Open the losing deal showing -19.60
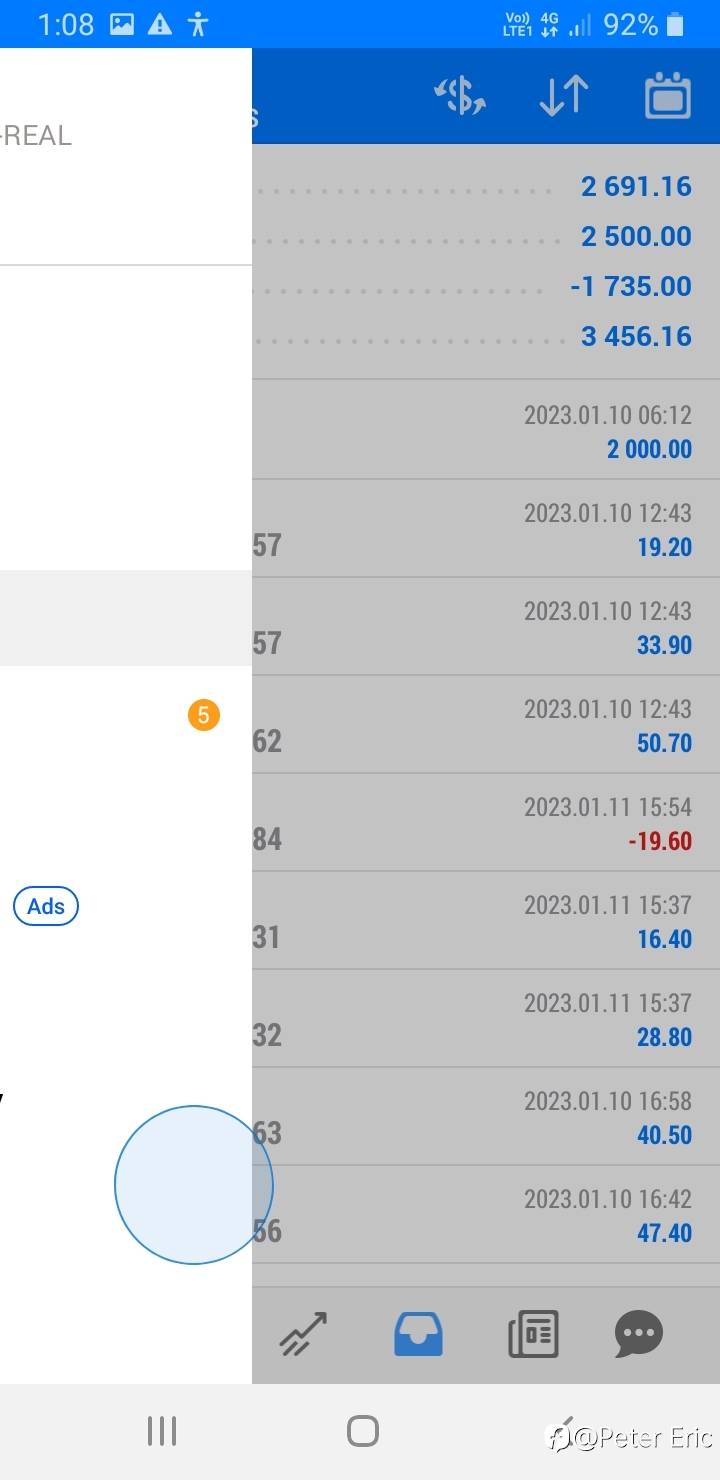Screen dimensions: 720x1480 click(x=486, y=822)
